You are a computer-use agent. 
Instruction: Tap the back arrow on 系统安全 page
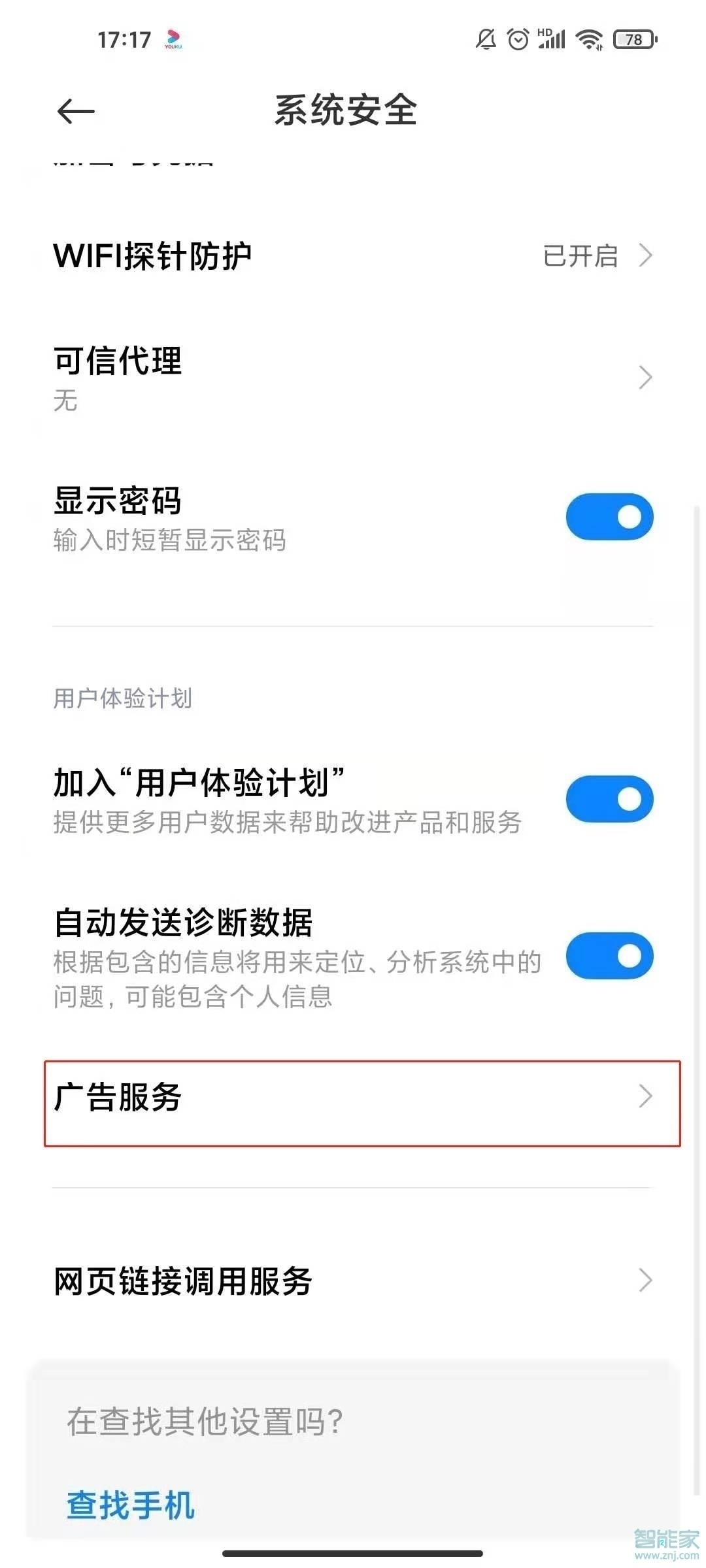pos(74,111)
